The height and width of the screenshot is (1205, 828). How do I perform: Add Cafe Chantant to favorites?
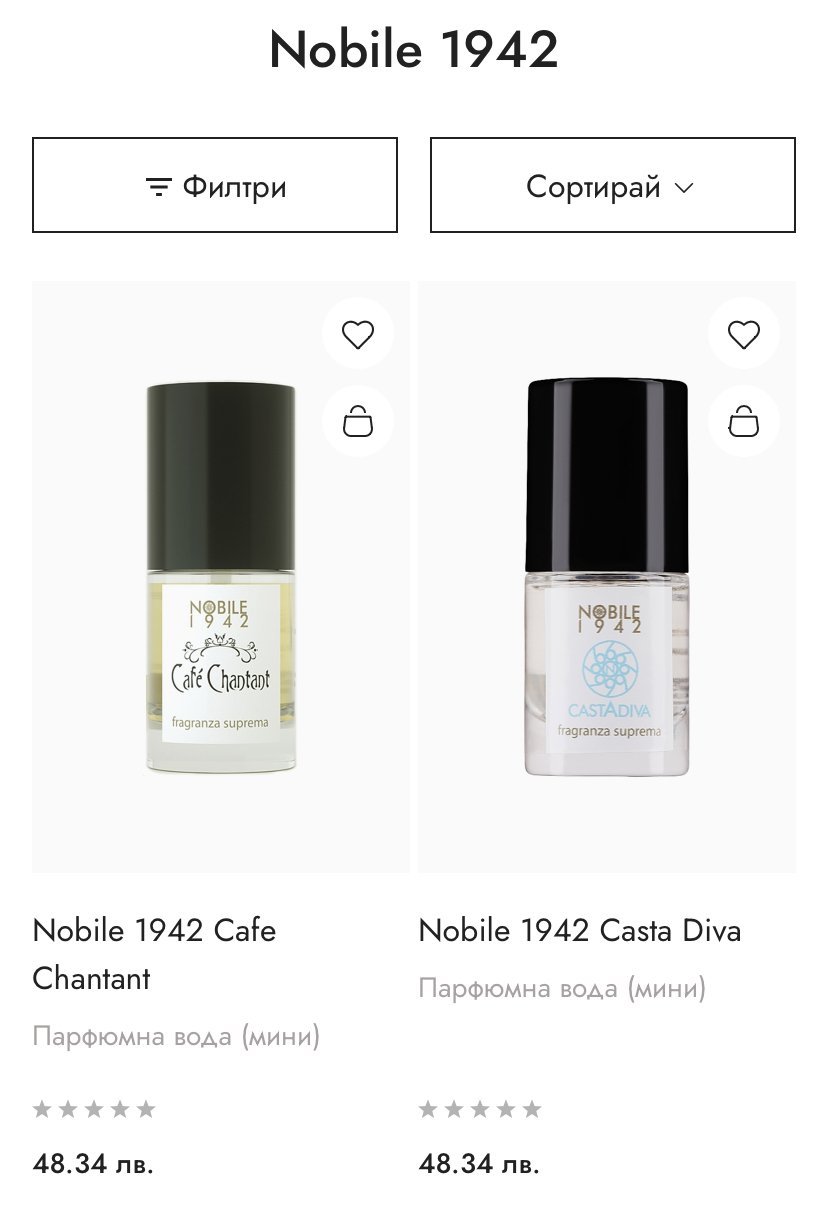[358, 334]
